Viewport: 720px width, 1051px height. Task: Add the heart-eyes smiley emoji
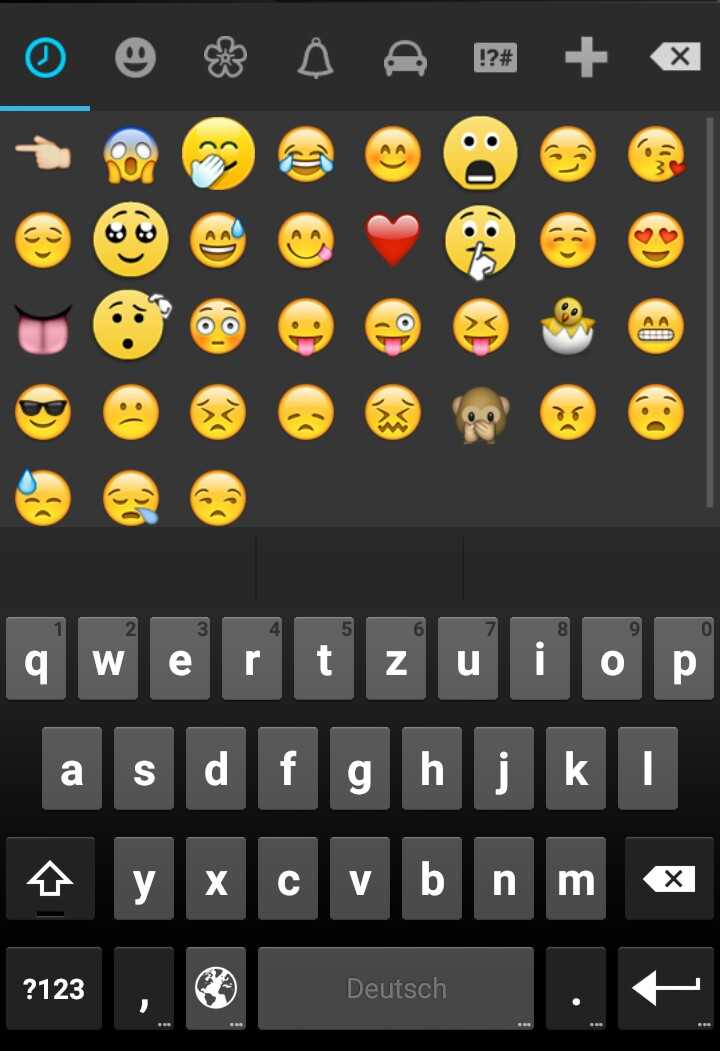(x=656, y=240)
